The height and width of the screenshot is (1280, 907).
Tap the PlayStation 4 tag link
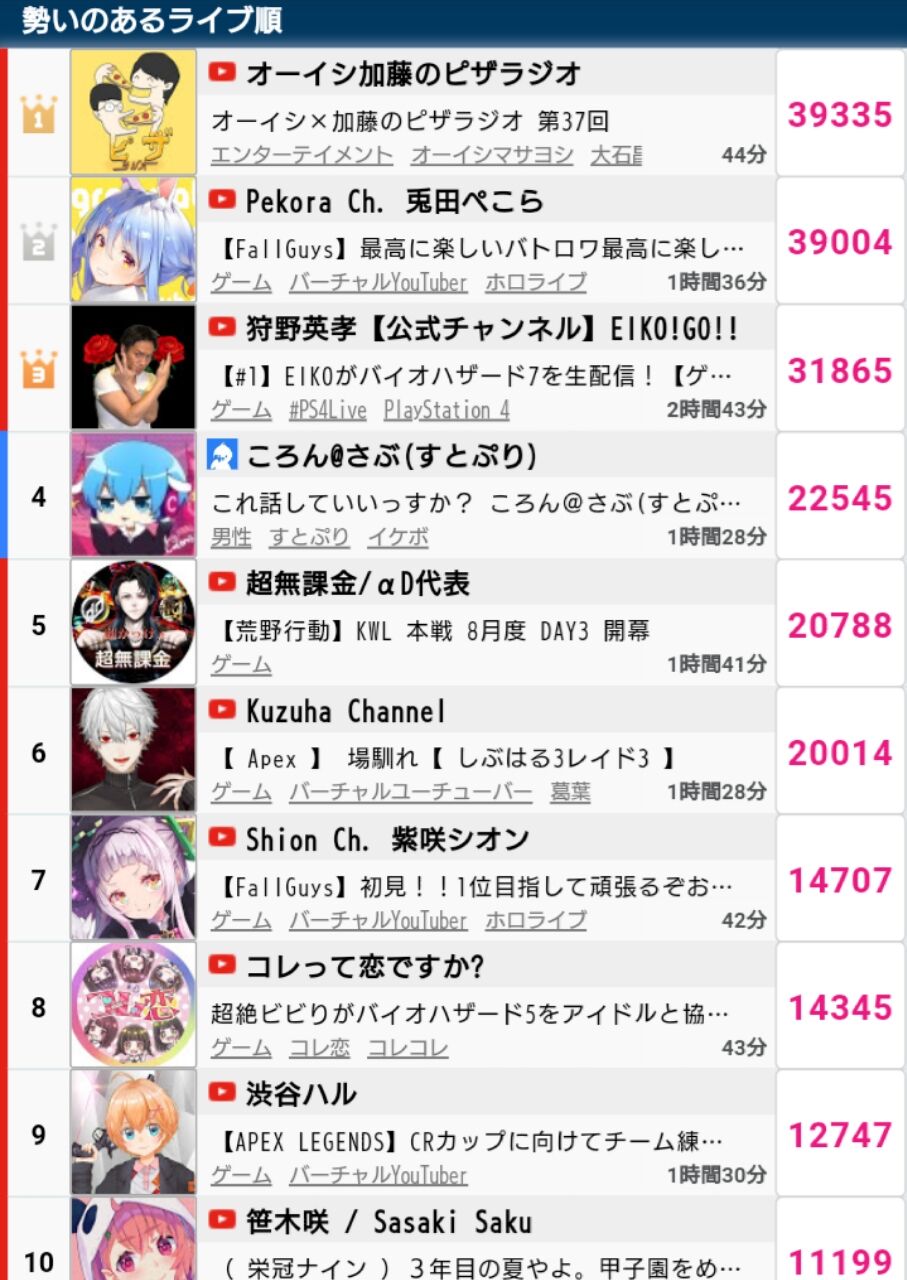tap(446, 410)
